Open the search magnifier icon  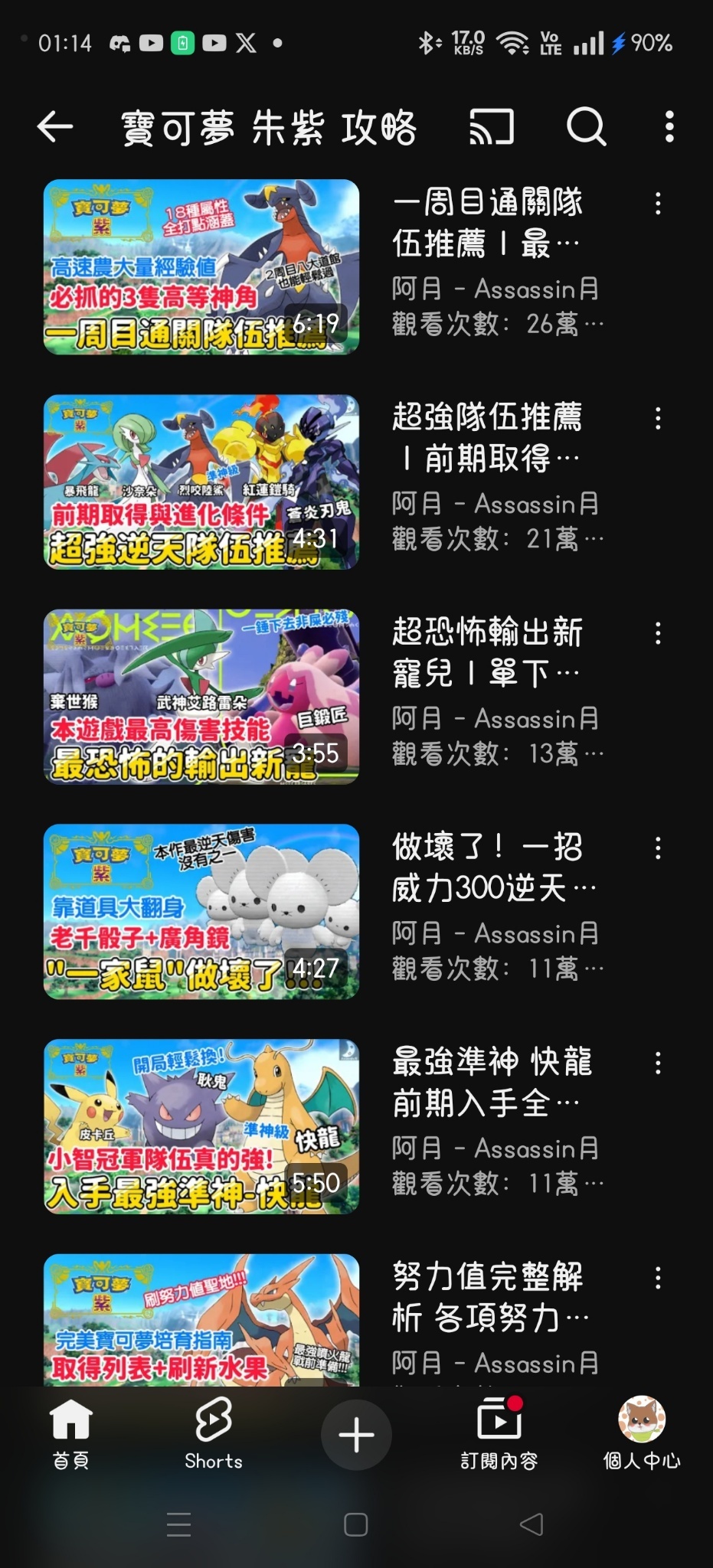pos(586,126)
